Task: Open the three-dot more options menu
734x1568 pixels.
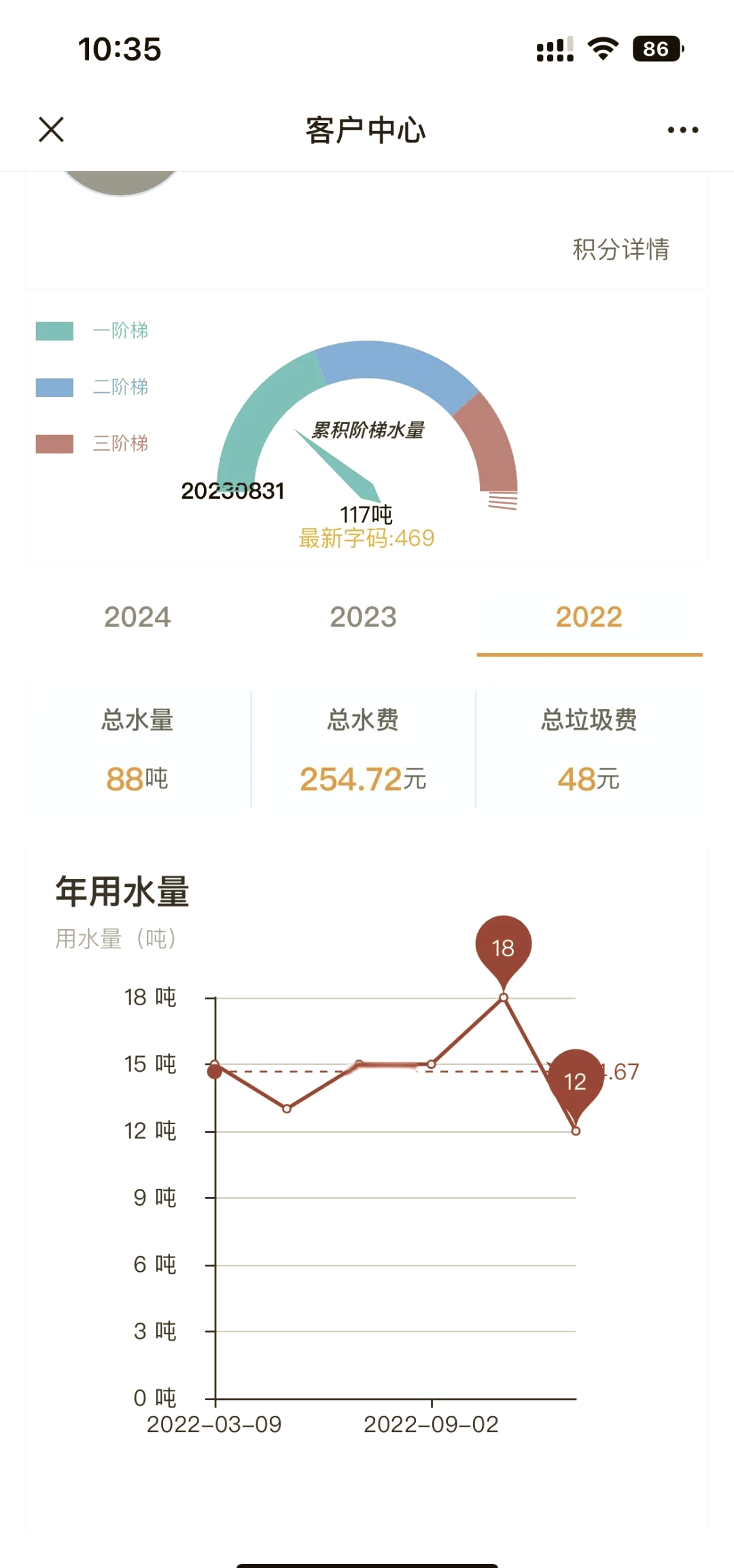Action: pos(682,130)
